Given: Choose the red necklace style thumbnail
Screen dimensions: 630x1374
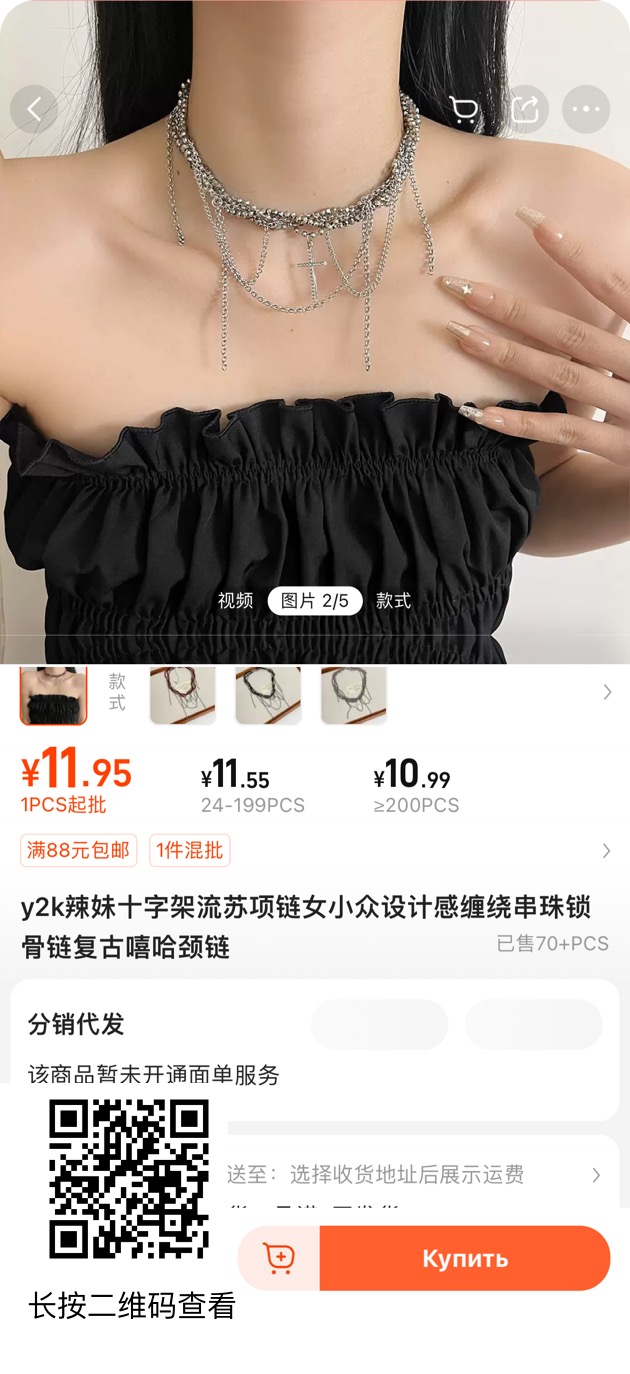Looking at the screenshot, I should (182, 693).
